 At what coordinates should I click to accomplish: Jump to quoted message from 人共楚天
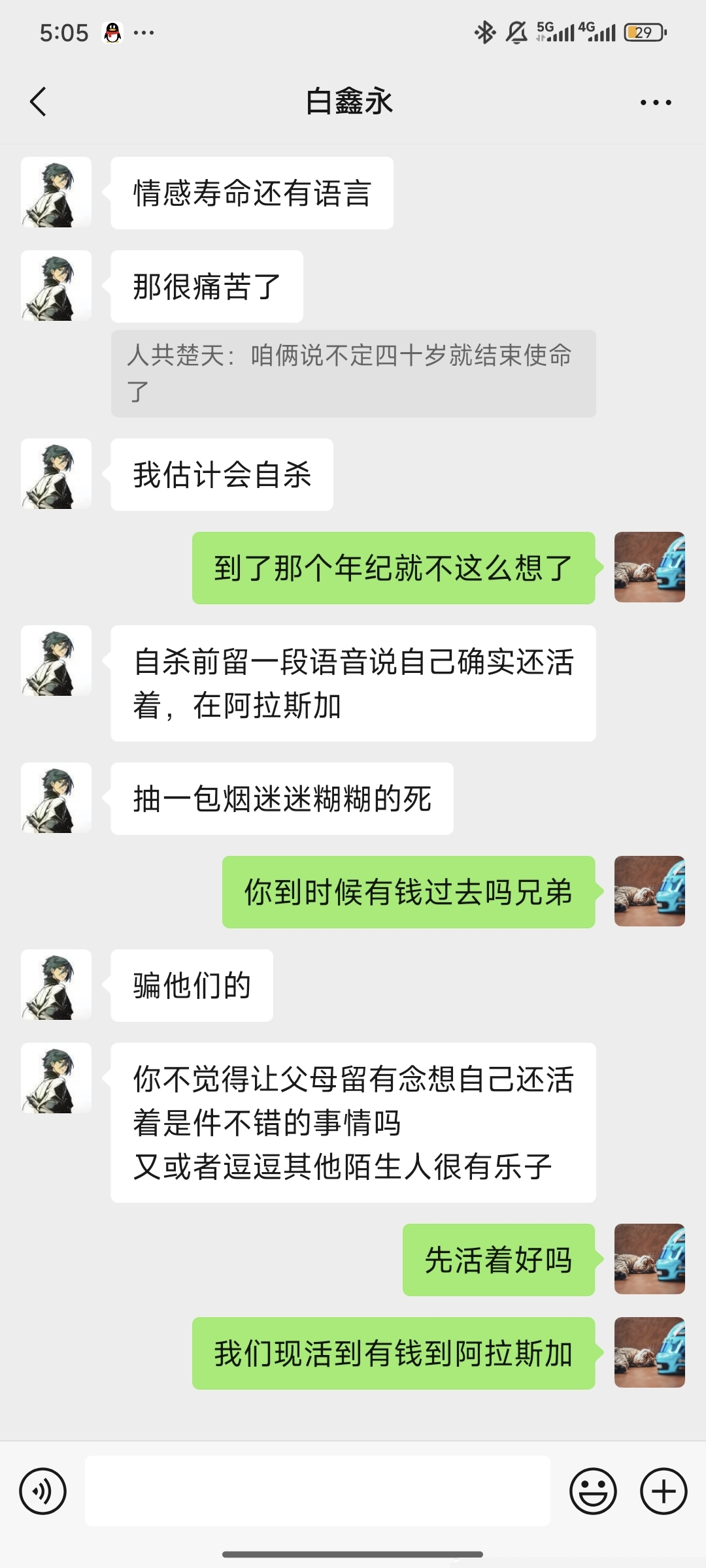click(x=353, y=374)
